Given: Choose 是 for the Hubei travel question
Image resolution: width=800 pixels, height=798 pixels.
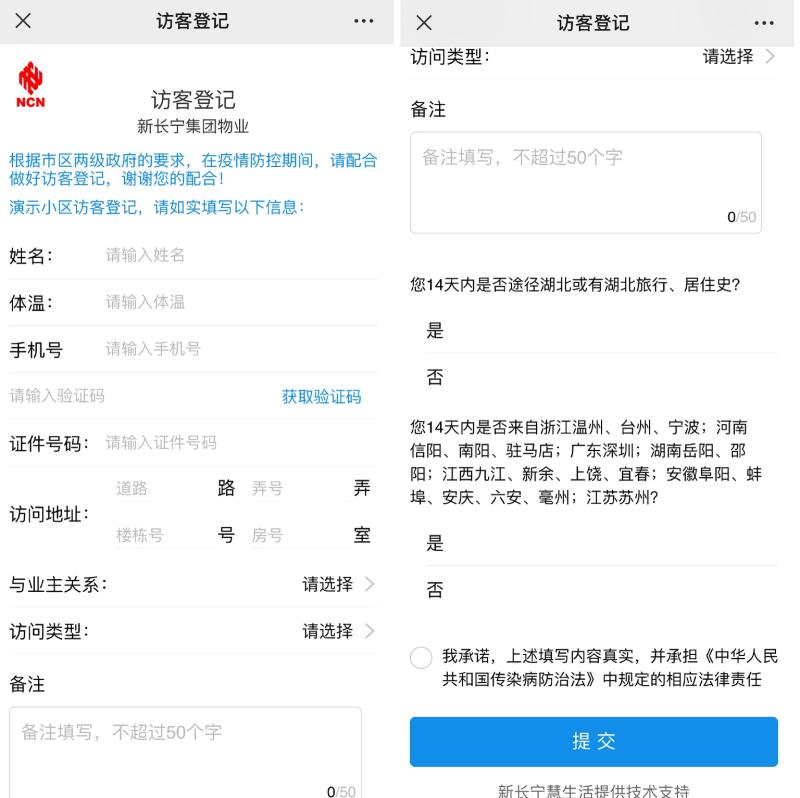Looking at the screenshot, I should pyautogui.click(x=435, y=331).
